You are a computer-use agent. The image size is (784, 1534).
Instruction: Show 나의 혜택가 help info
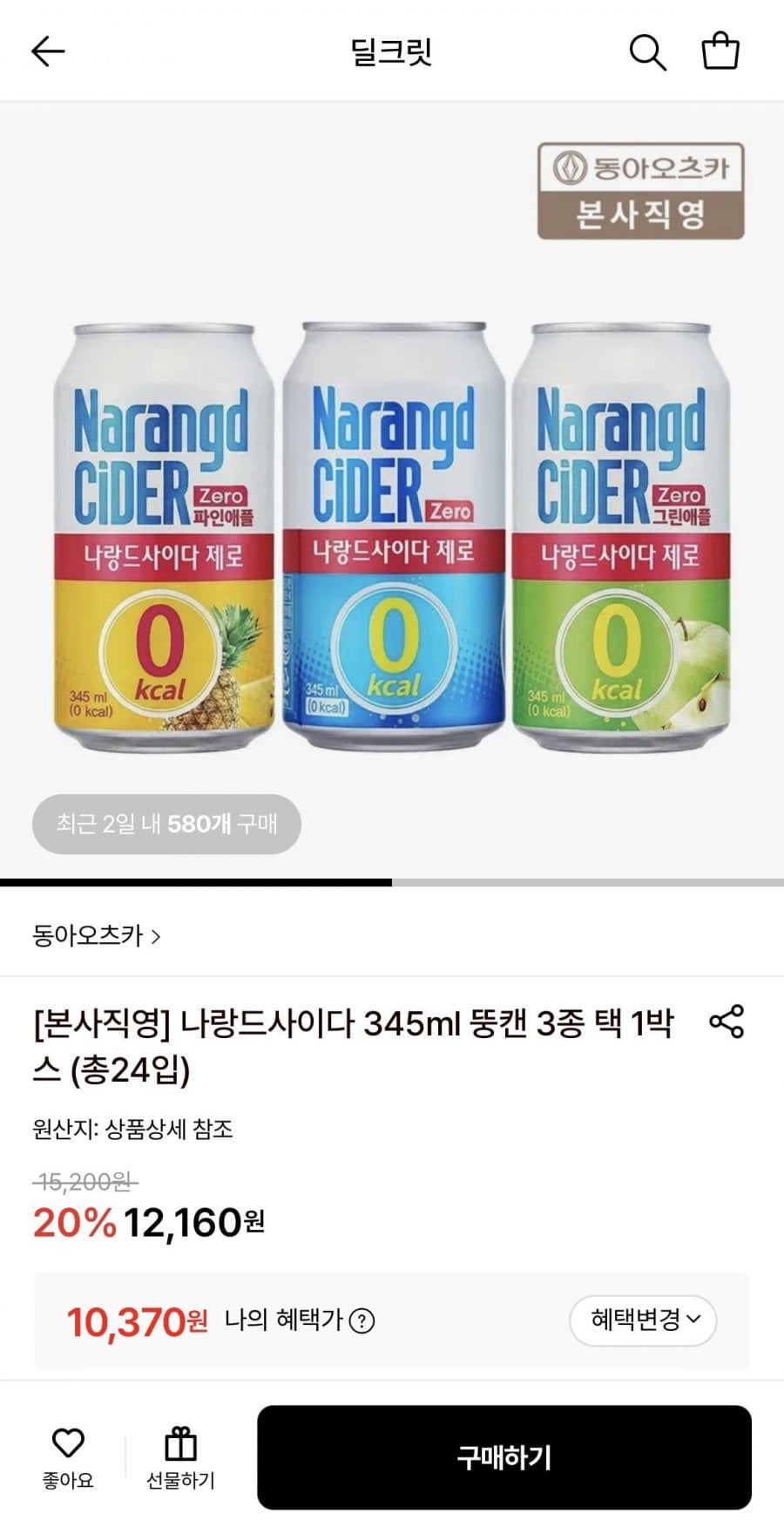point(362,1321)
